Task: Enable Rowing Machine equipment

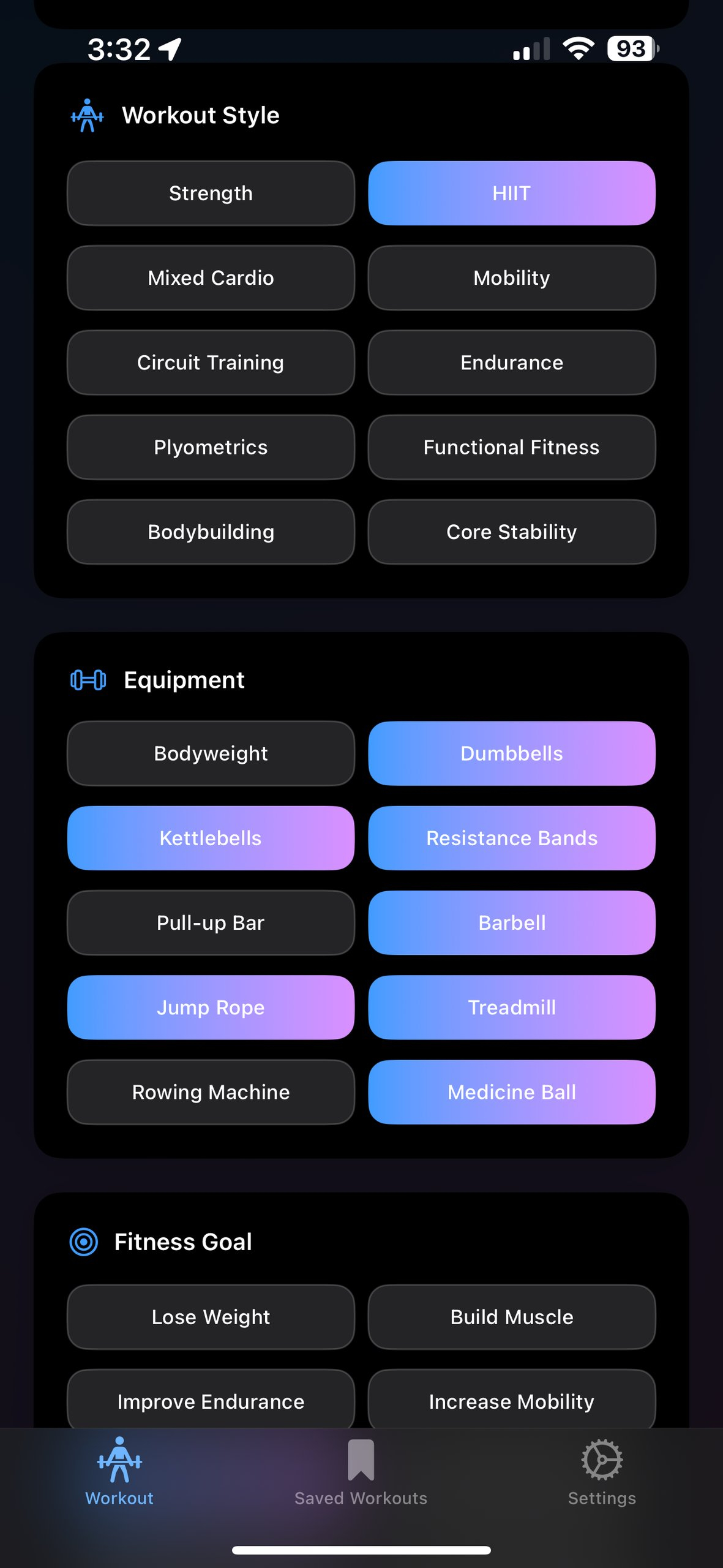Action: click(x=211, y=1091)
